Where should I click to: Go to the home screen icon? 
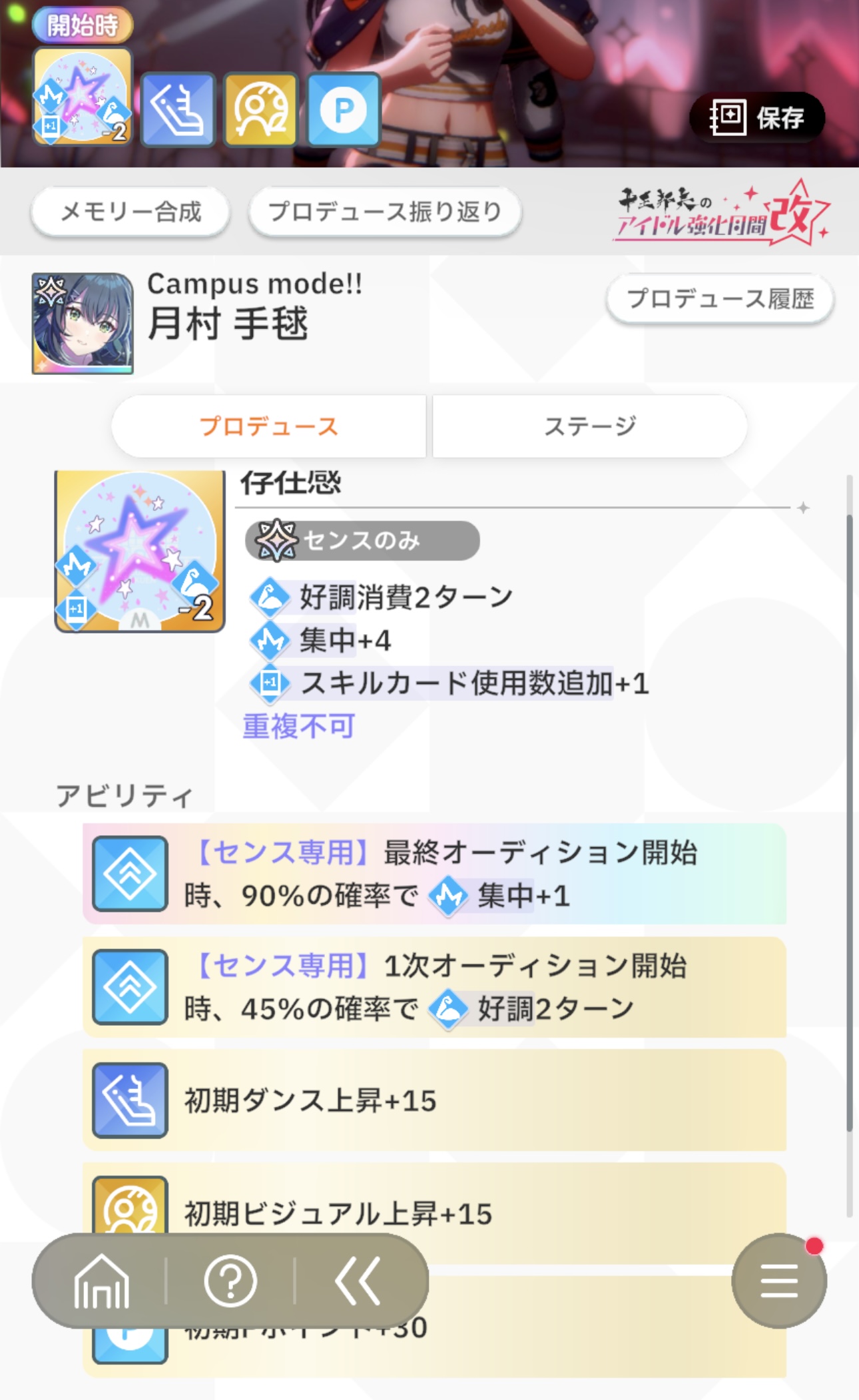pos(101,1281)
